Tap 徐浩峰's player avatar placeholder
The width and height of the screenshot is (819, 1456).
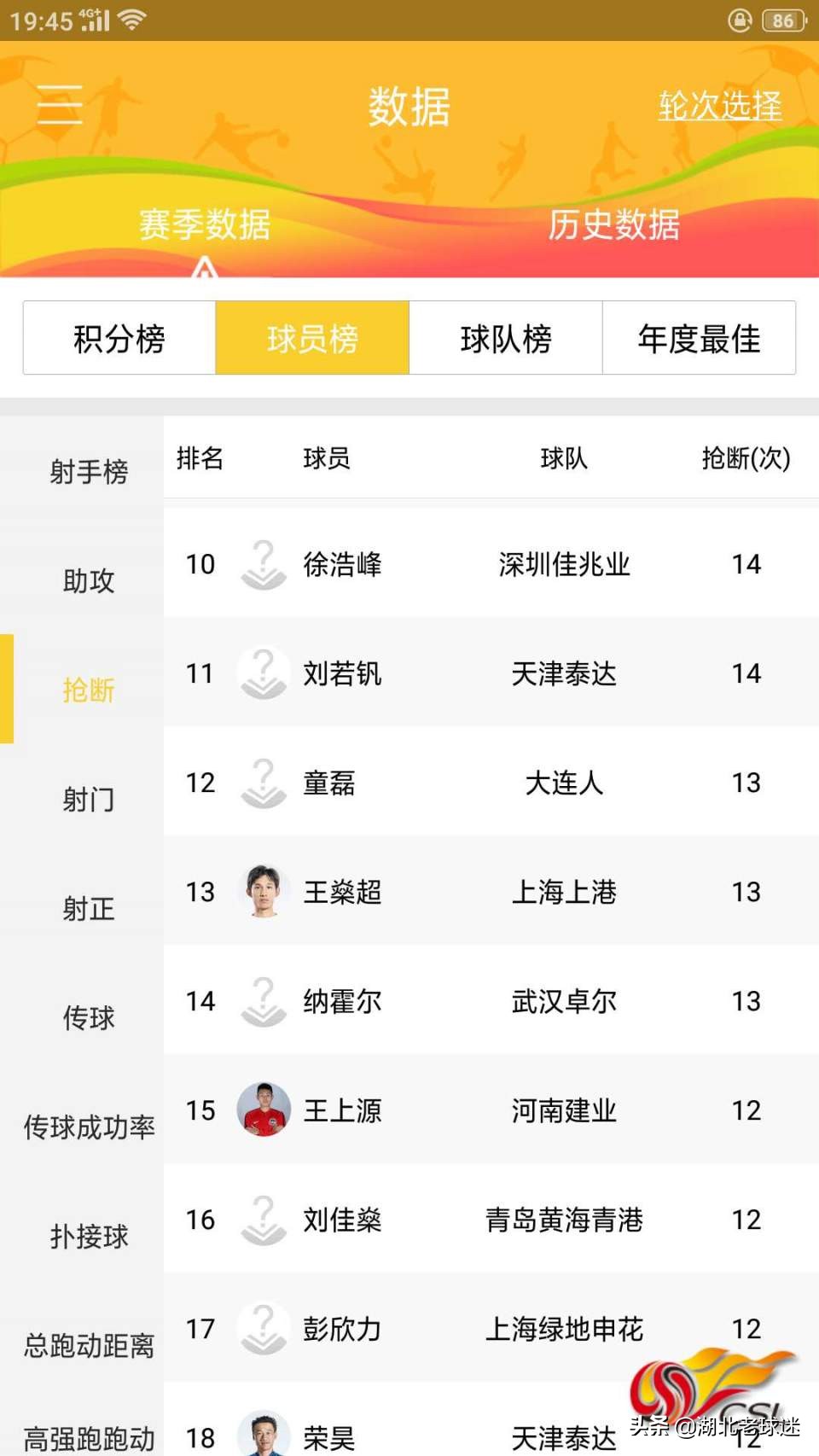[263, 564]
